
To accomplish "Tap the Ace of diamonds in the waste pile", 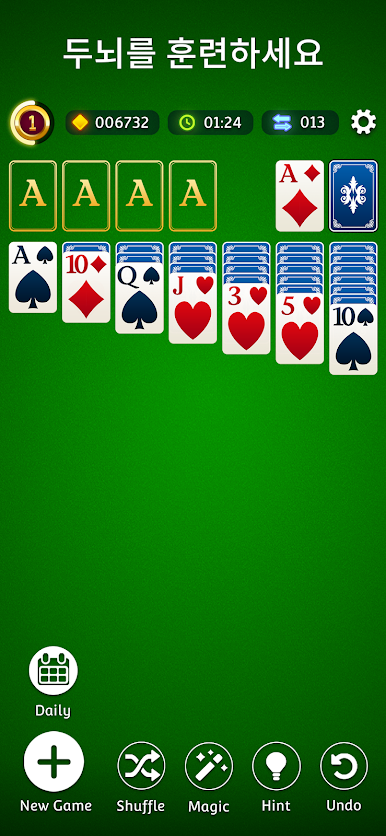I will [x=300, y=196].
